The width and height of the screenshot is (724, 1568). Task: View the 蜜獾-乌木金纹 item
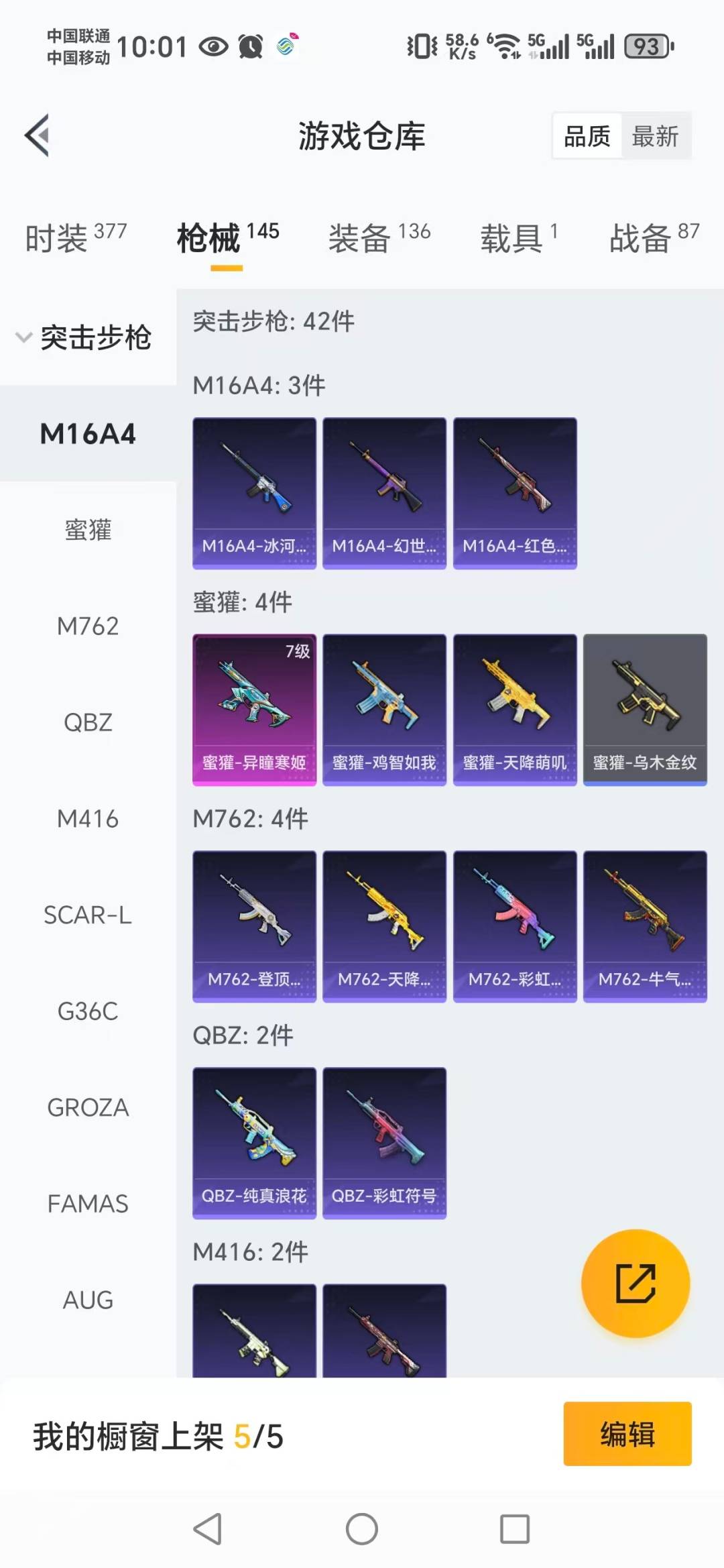645,710
